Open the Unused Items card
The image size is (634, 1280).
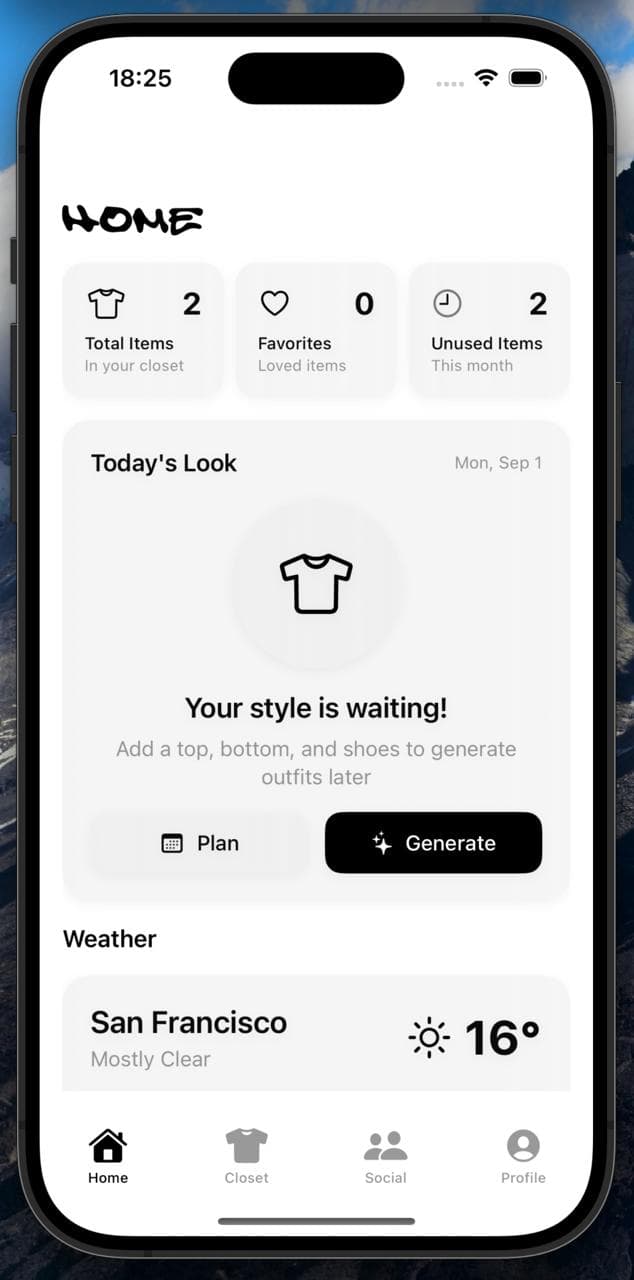489,330
